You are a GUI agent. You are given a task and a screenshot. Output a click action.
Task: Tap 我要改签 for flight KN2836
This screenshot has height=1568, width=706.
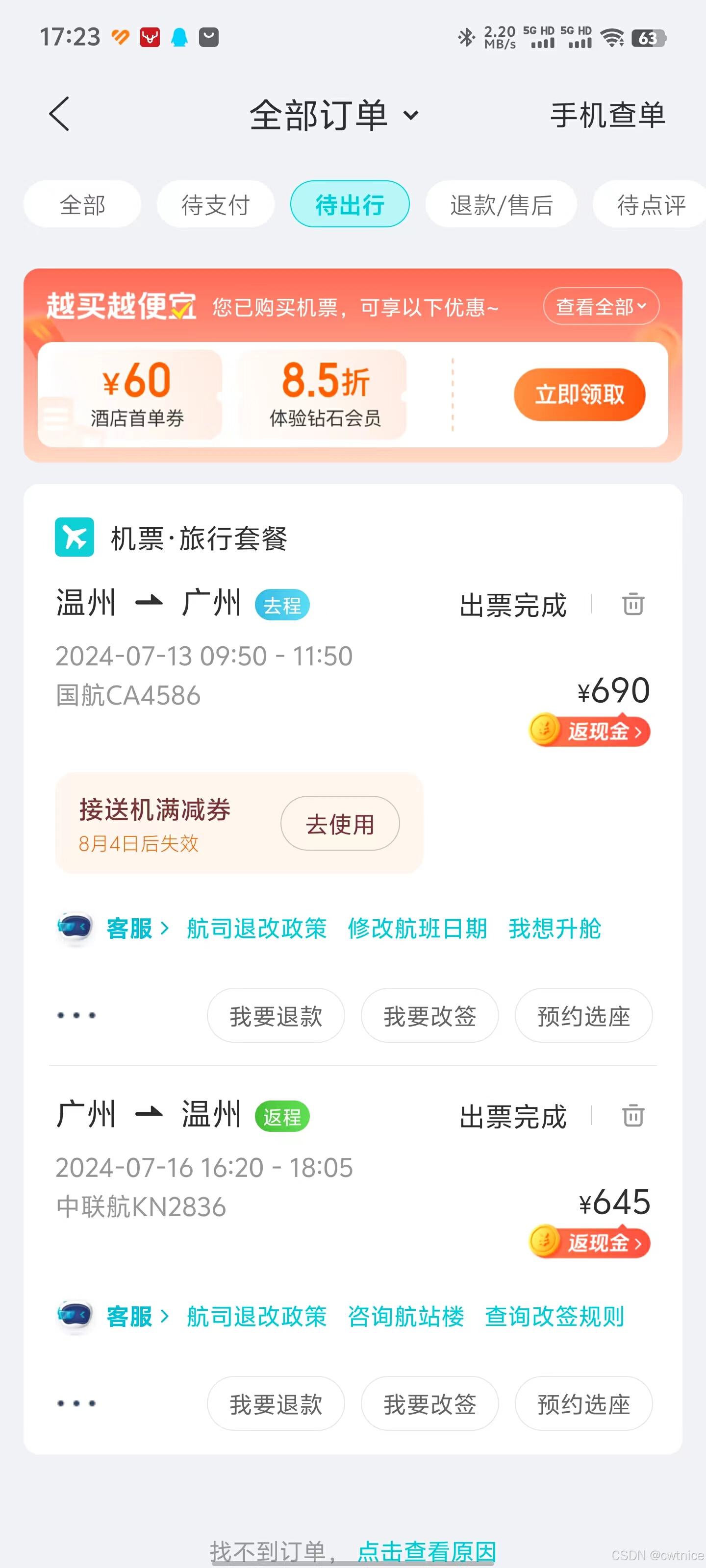(429, 1404)
